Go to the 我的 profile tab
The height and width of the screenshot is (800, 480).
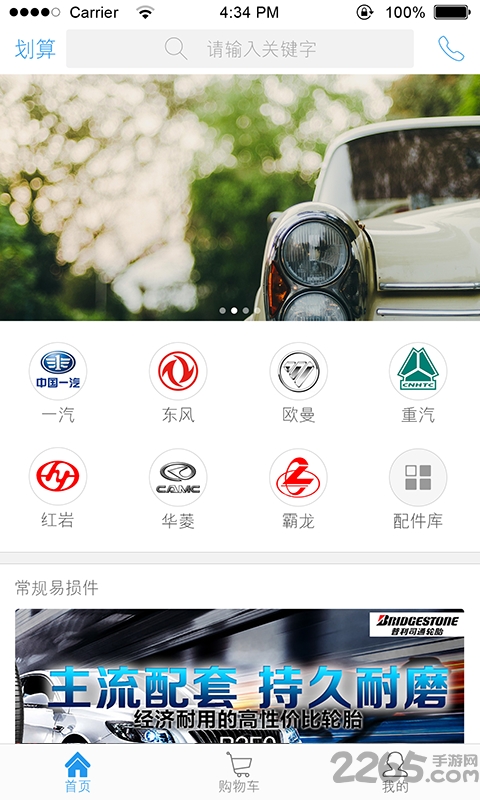coord(395,772)
